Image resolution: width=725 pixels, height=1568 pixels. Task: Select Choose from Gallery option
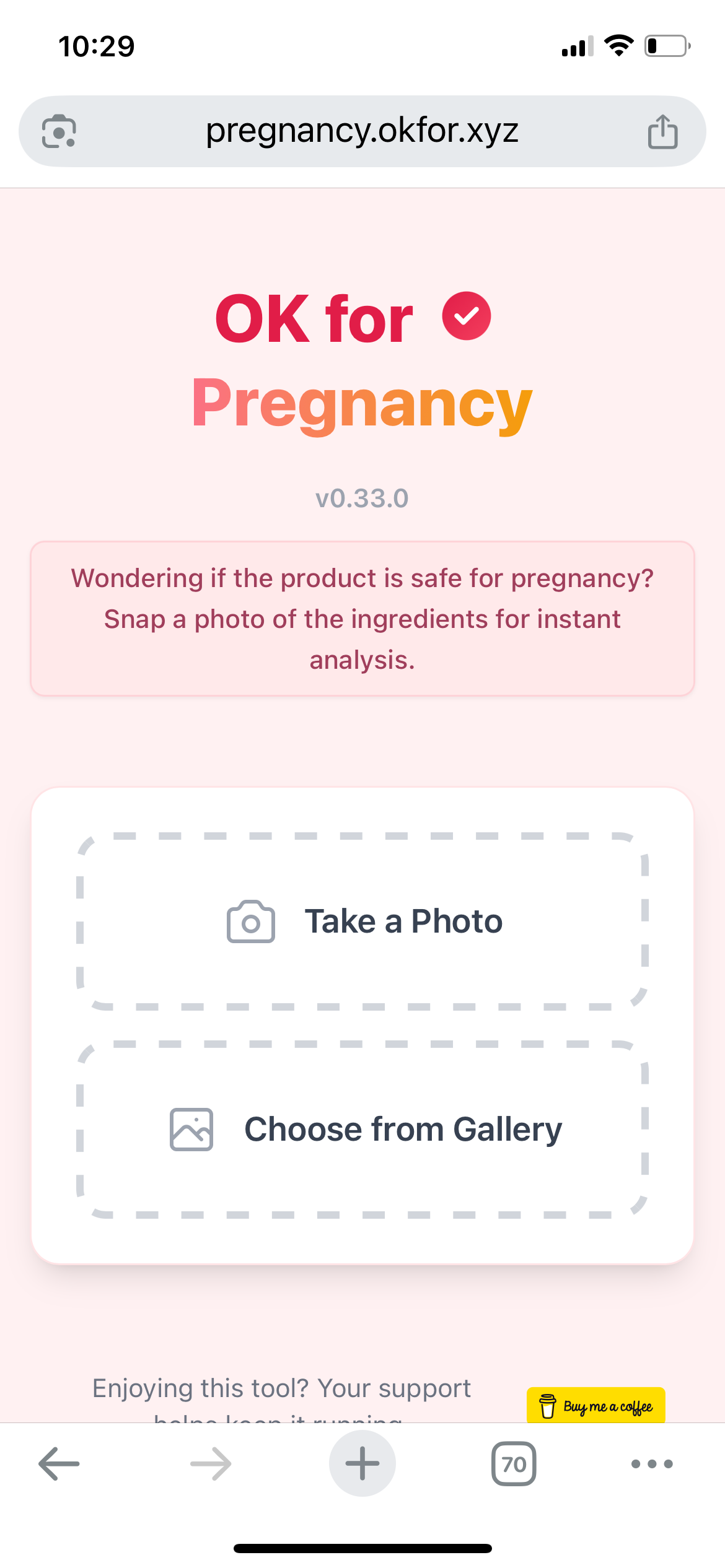[362, 1129]
